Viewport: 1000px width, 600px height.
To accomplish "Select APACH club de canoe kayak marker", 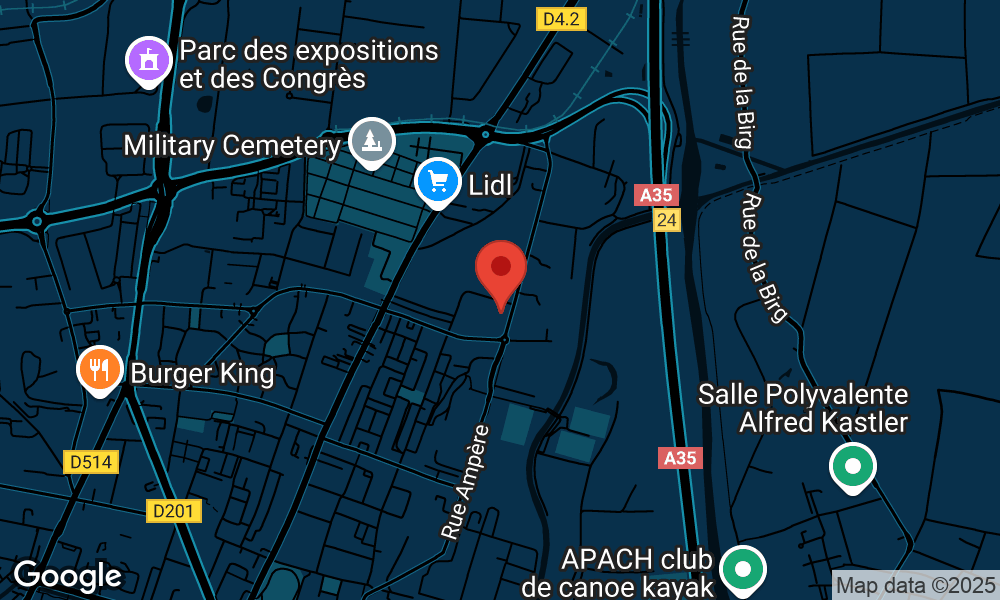I will pos(743,569).
